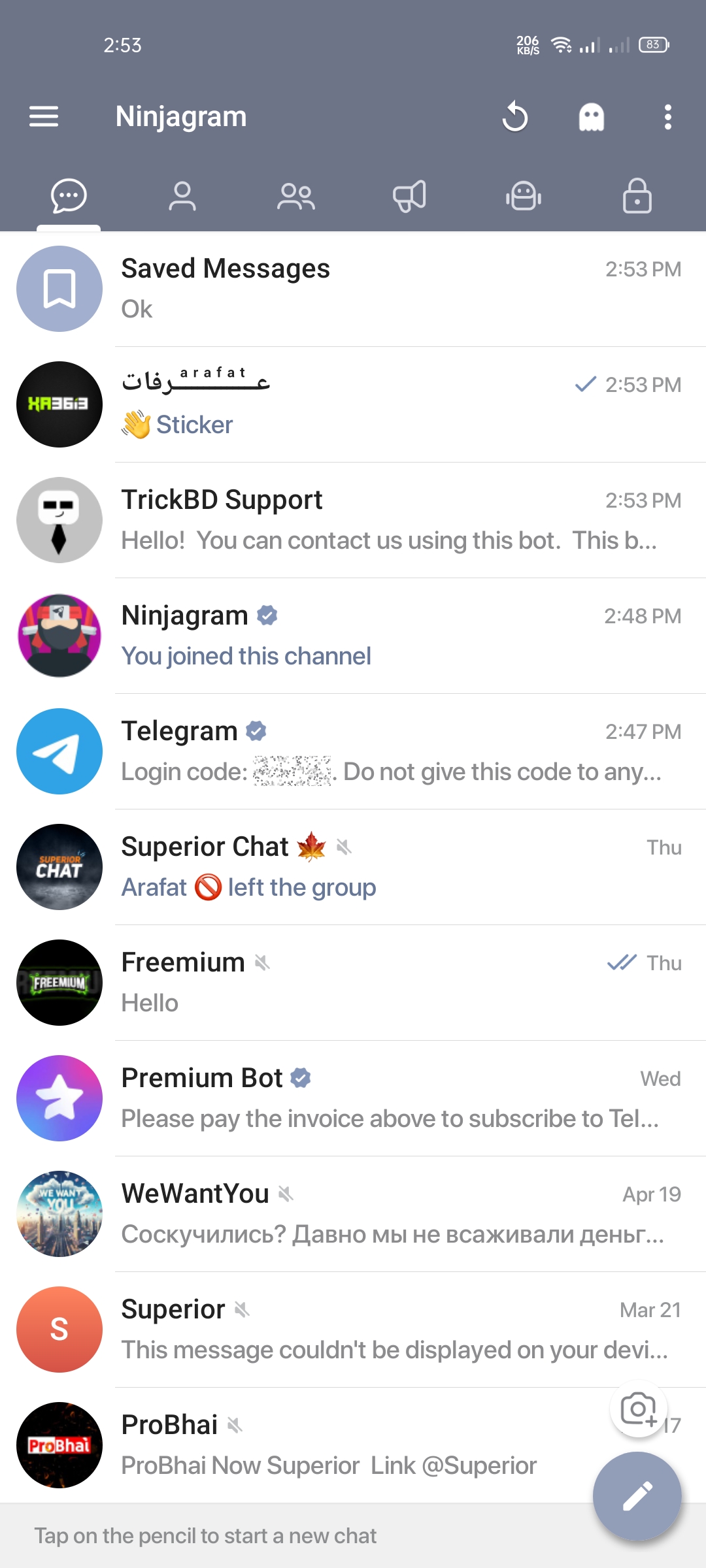
Task: Open Saved Messages
Action: point(353,289)
